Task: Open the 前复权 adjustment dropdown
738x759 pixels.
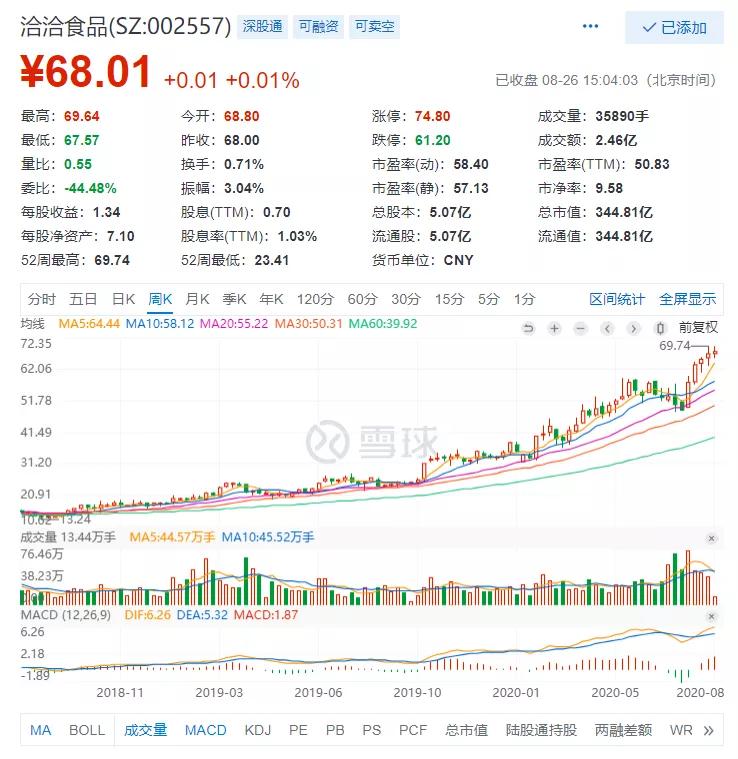Action: click(700, 327)
